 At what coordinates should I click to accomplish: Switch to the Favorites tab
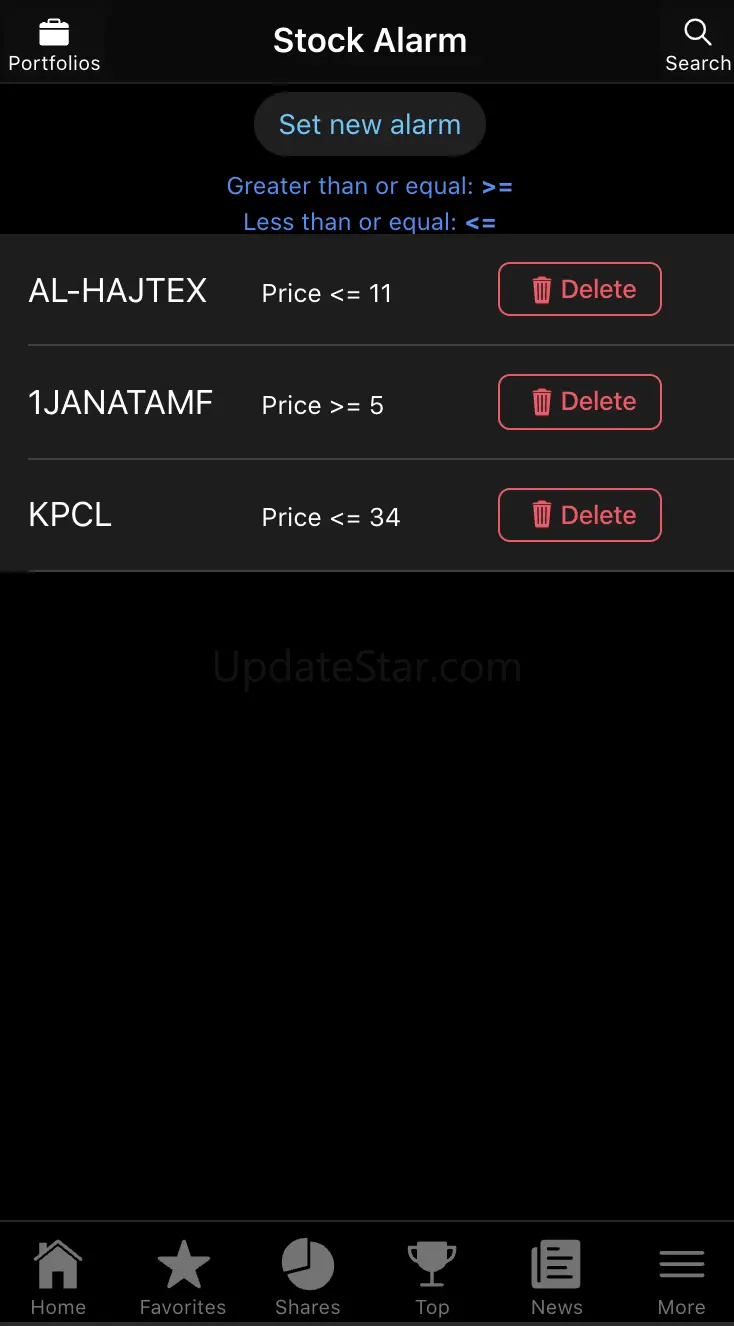tap(183, 1277)
